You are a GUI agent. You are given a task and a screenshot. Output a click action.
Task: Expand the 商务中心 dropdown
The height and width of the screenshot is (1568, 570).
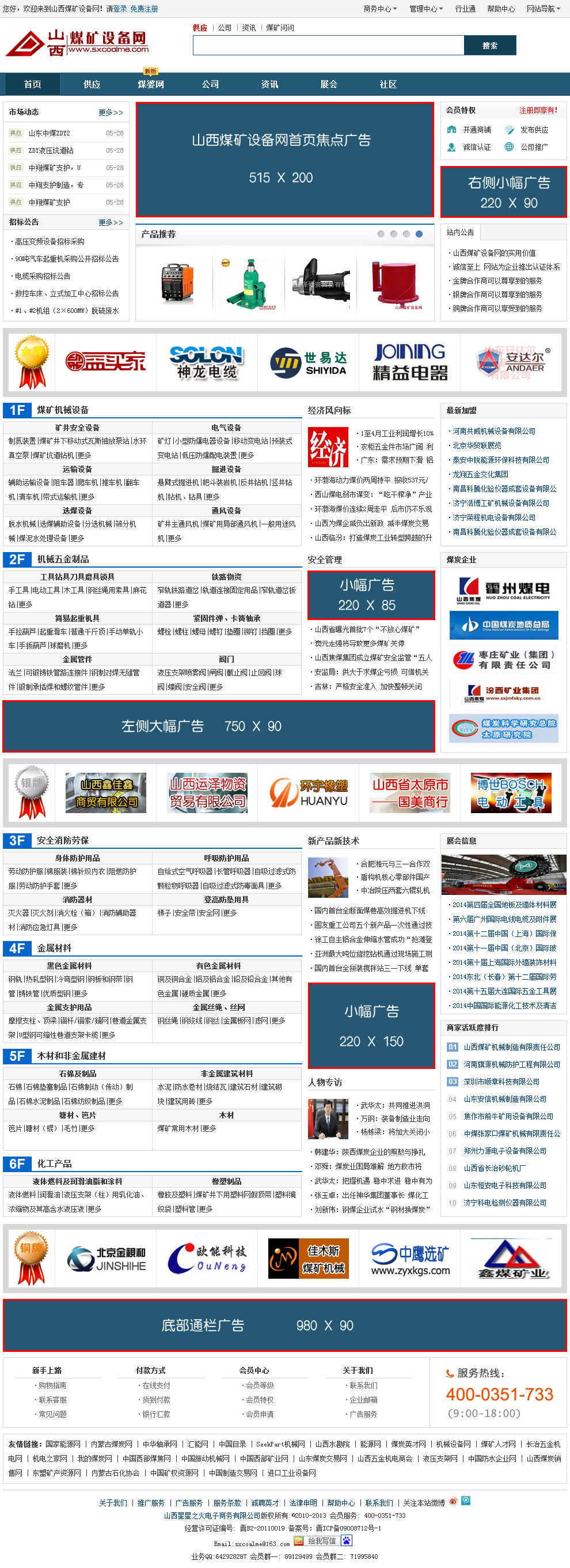pyautogui.click(x=379, y=9)
